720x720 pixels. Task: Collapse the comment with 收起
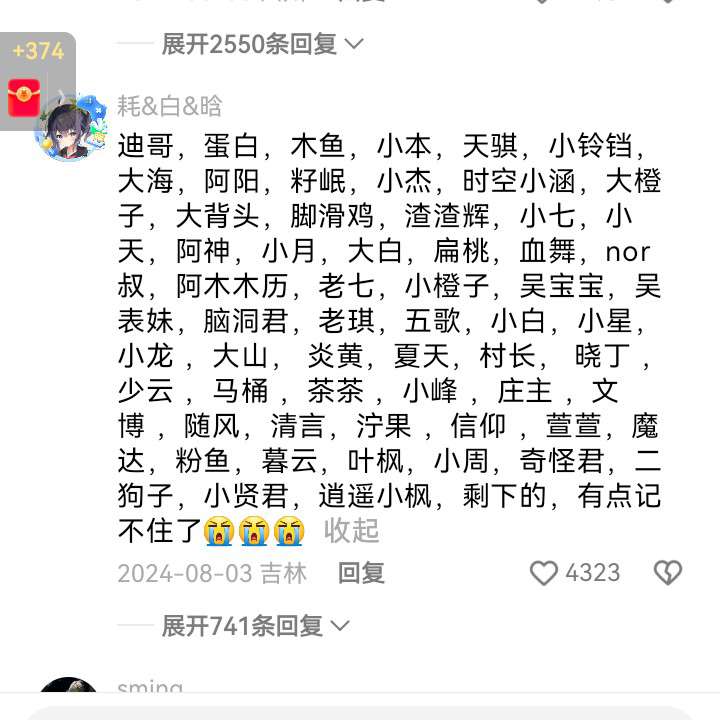click(351, 531)
